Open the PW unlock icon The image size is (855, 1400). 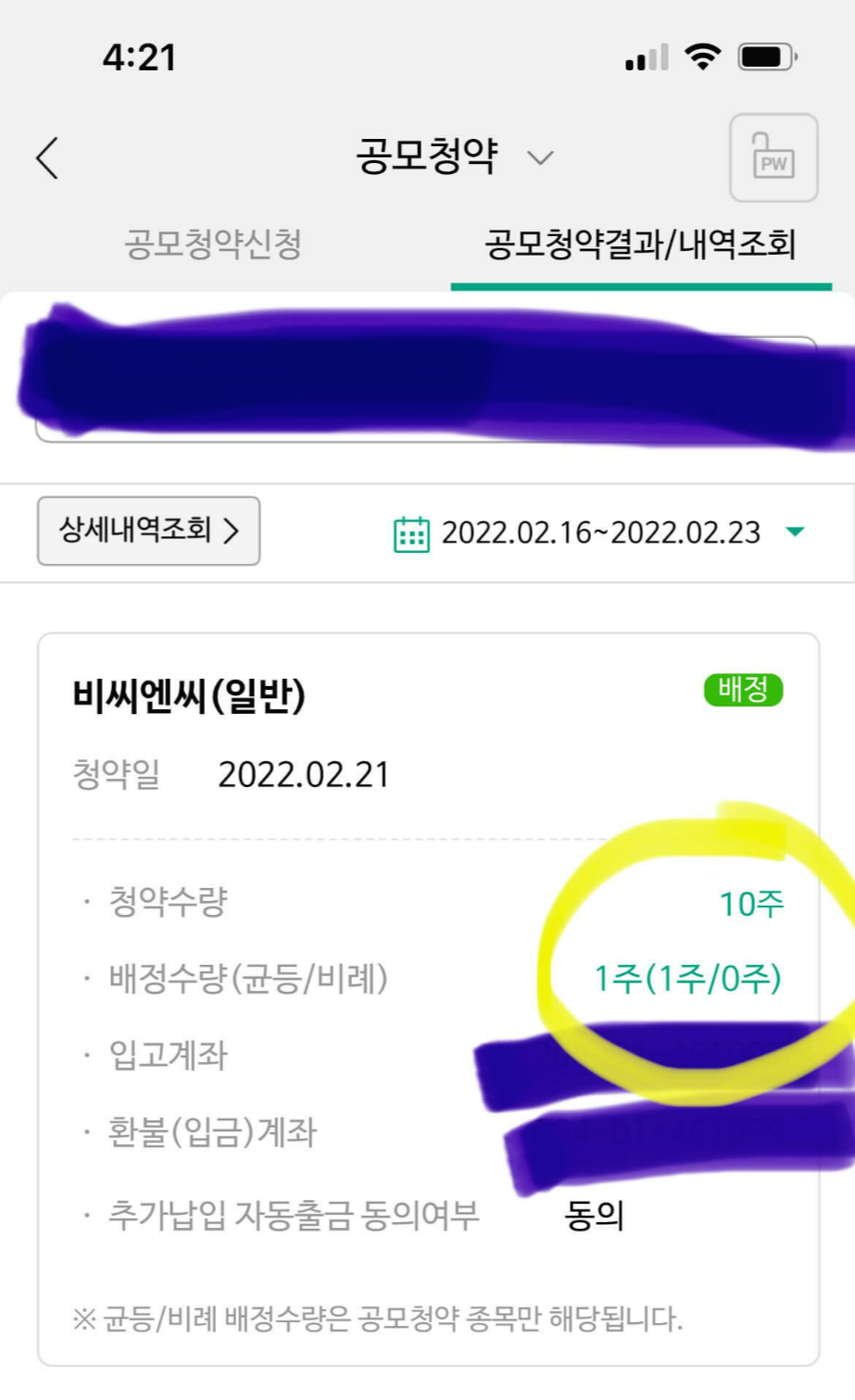[x=773, y=157]
